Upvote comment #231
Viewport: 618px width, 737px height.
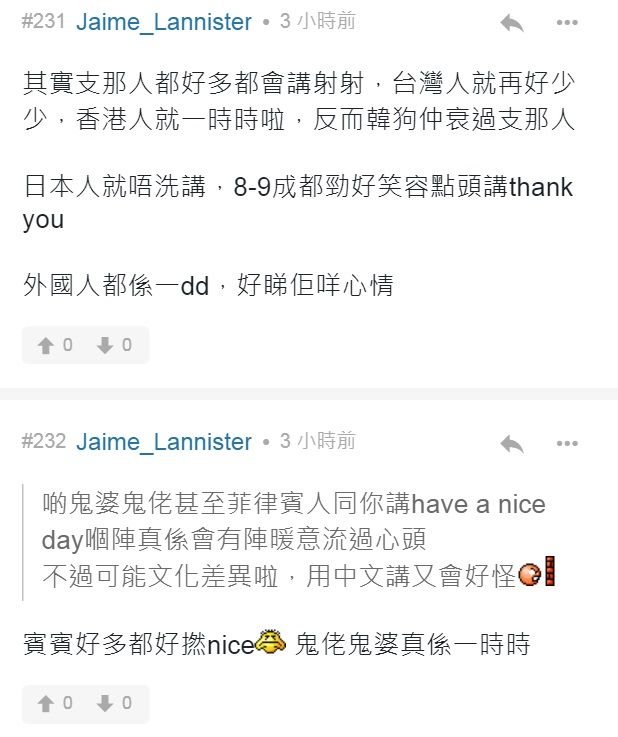tap(54, 345)
